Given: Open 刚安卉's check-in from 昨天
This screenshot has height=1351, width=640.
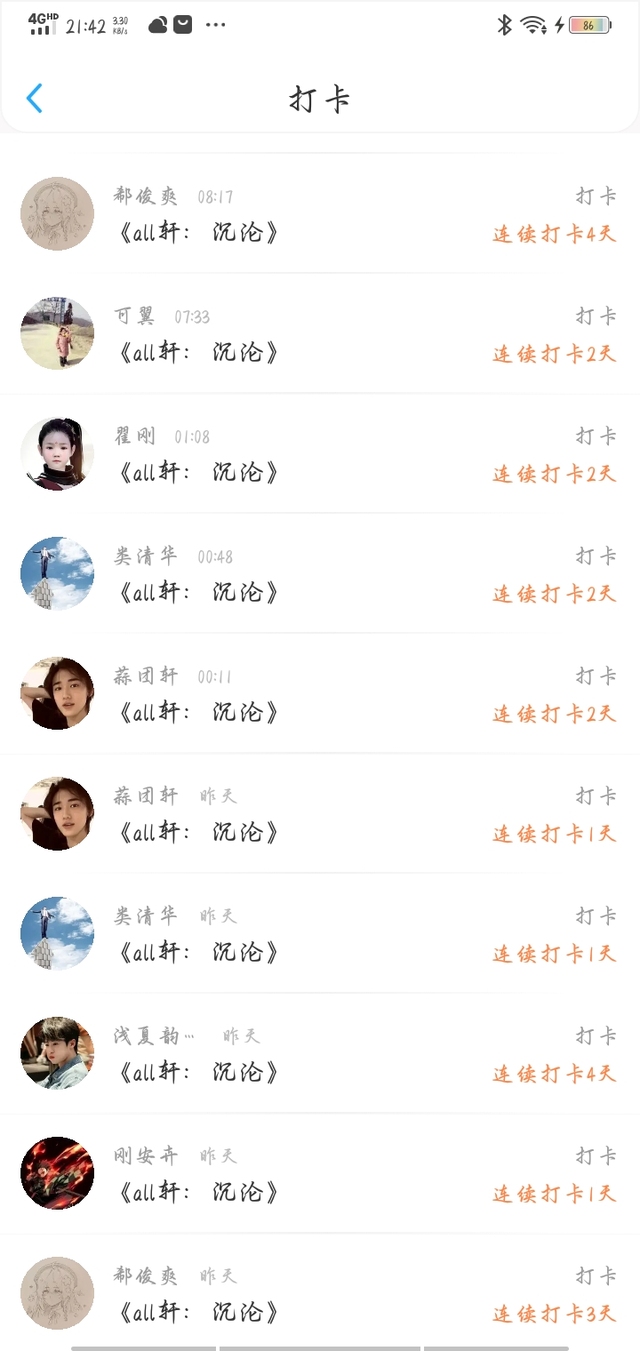Looking at the screenshot, I should point(320,1174).
